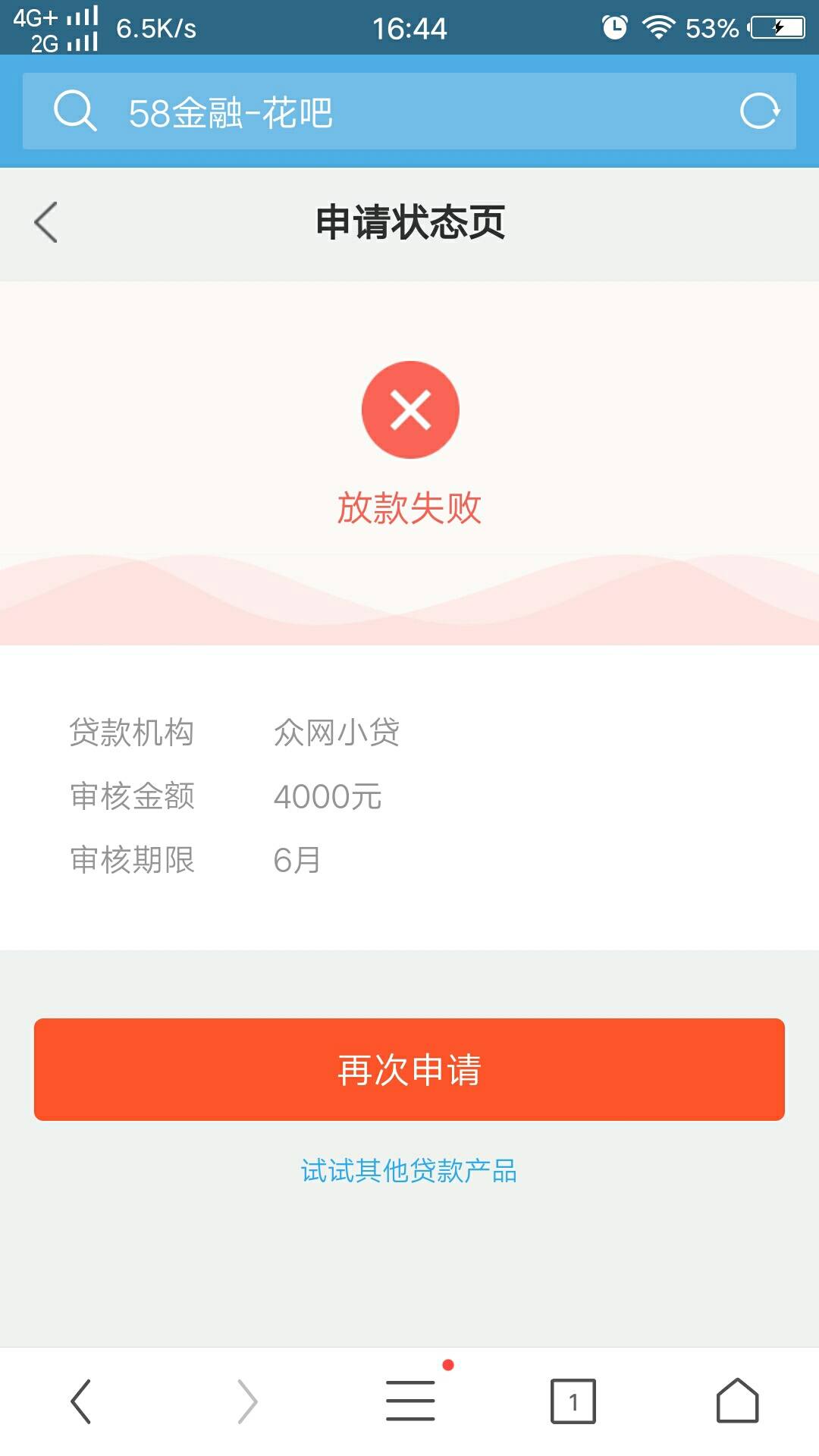The width and height of the screenshot is (819, 1456).
Task: Open the browser menu with red dot
Action: 409,1399
